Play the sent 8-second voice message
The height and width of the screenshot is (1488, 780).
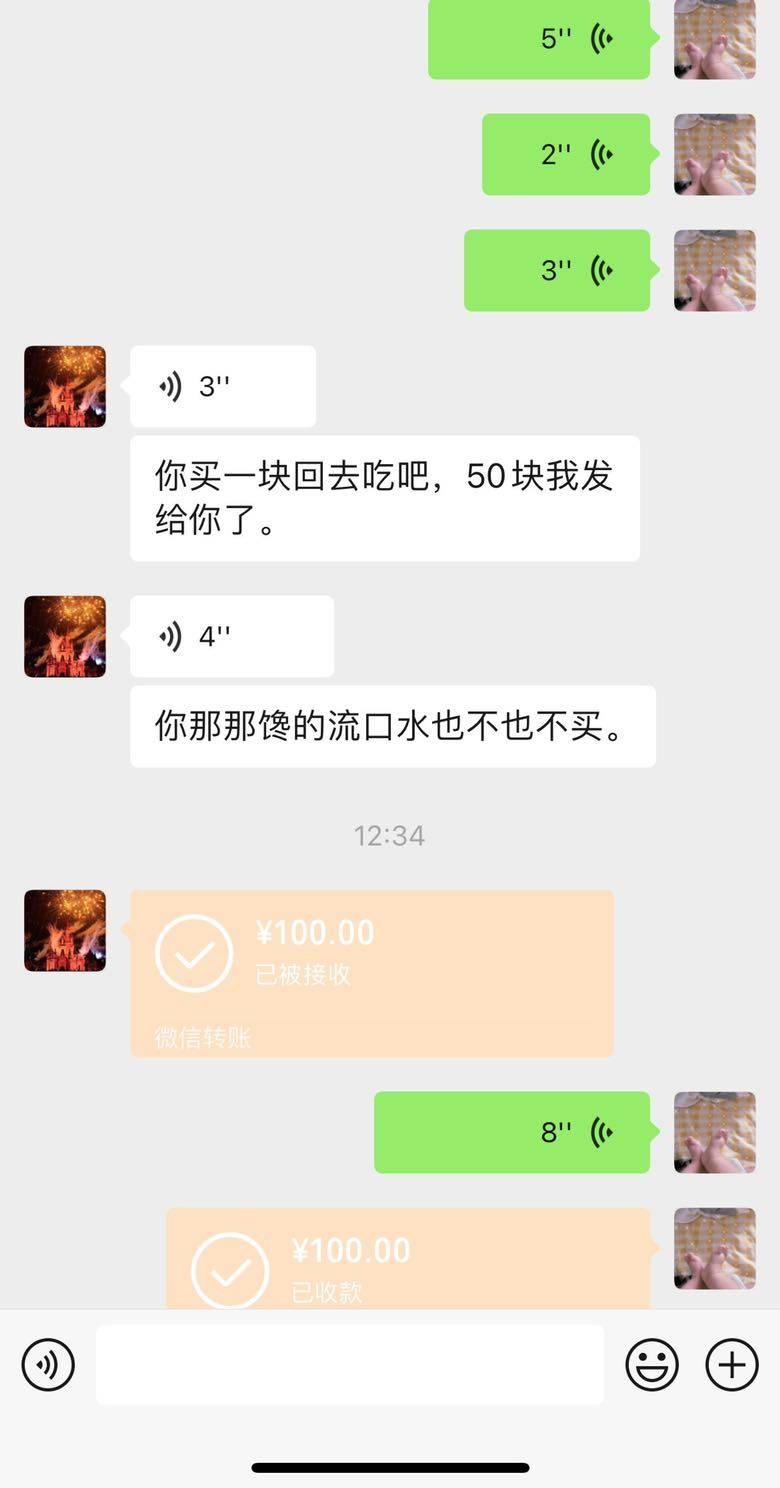[512, 1132]
